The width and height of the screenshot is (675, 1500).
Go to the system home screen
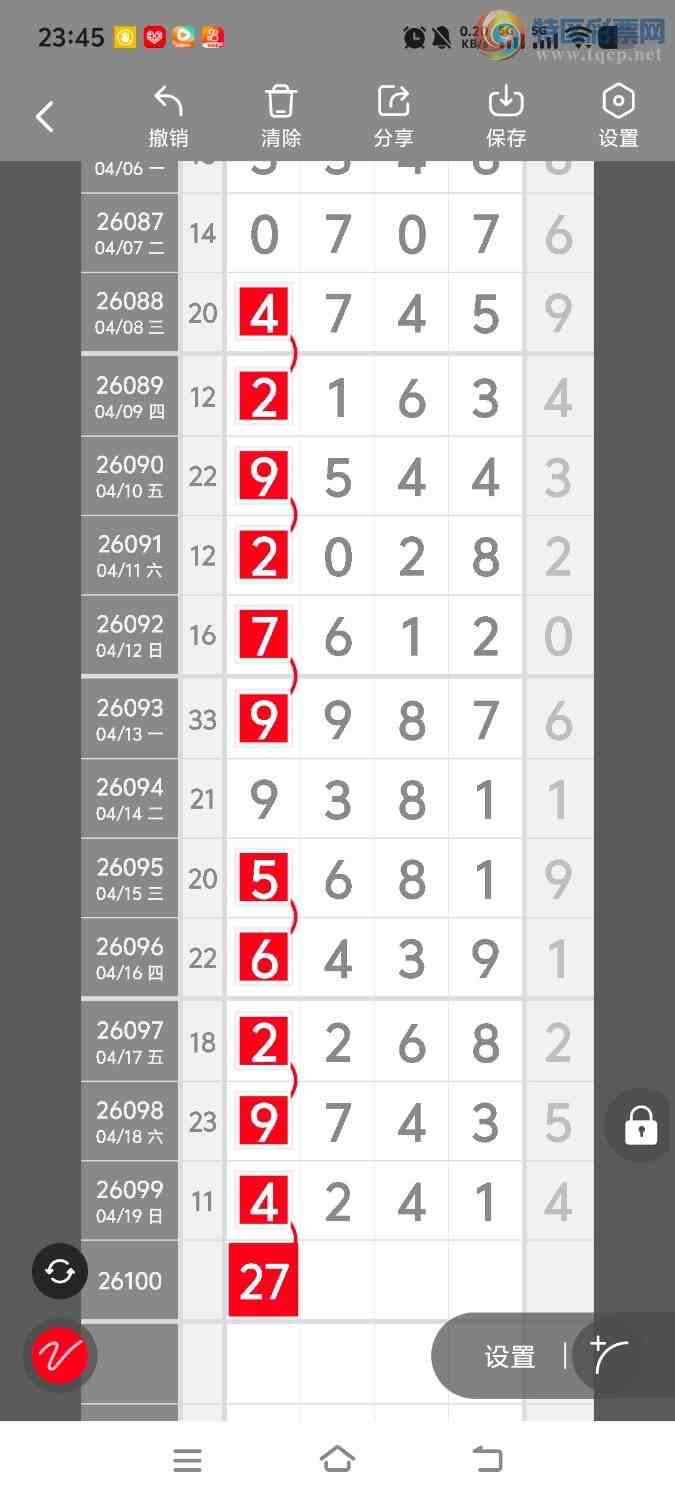click(x=337, y=1460)
